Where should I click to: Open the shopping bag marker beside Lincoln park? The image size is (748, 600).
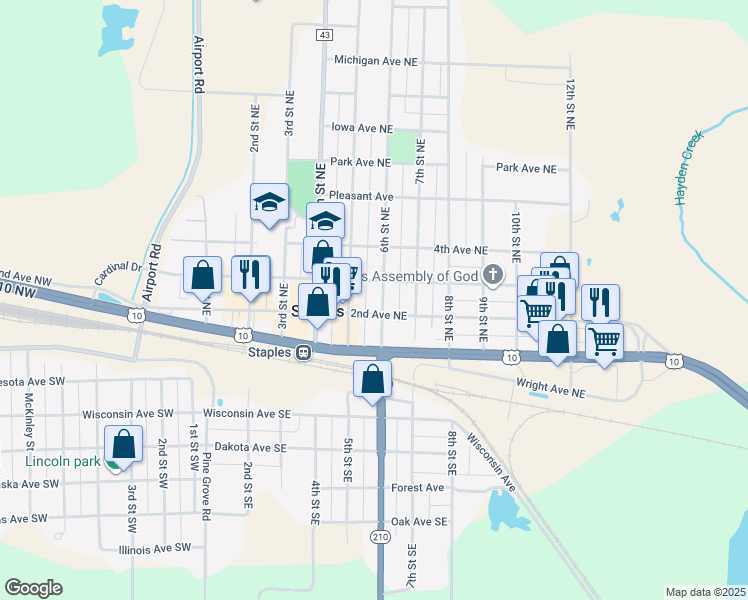[124, 445]
